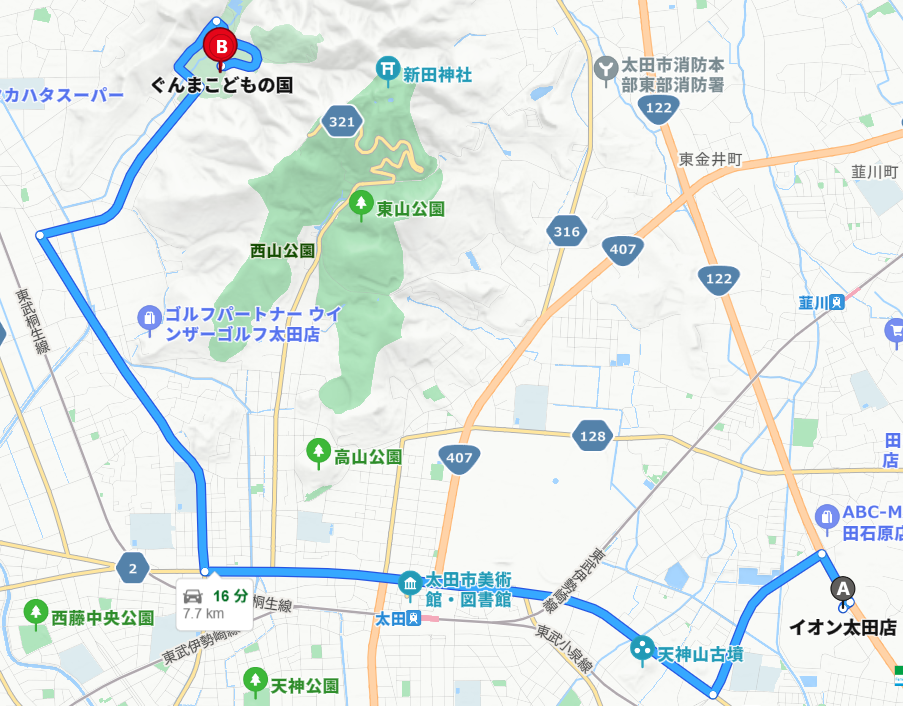Tap destination marker B at ぐんまこどもの国
This screenshot has width=903, height=706.
point(219,44)
